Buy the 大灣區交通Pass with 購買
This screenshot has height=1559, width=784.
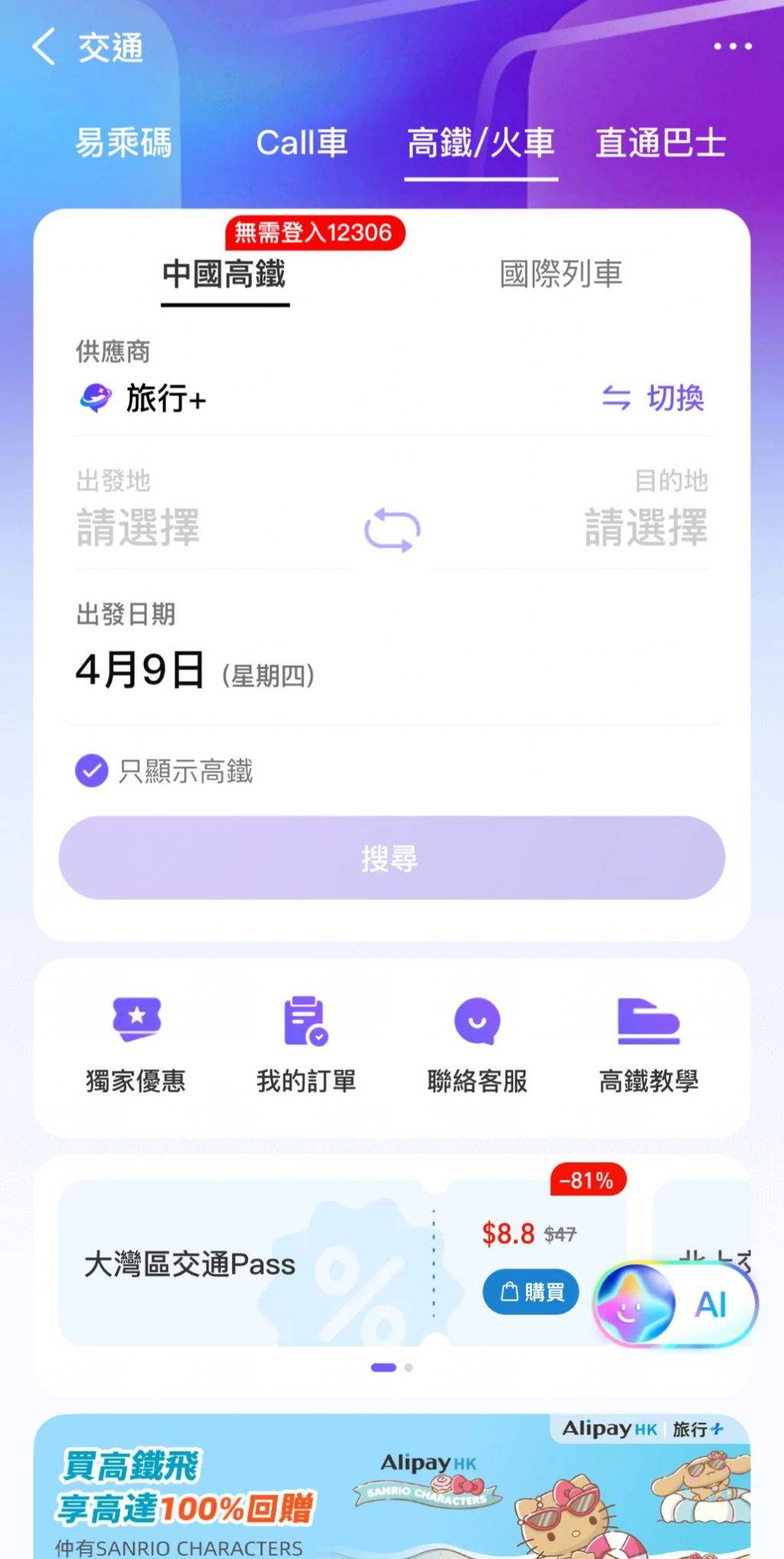pos(531,1292)
